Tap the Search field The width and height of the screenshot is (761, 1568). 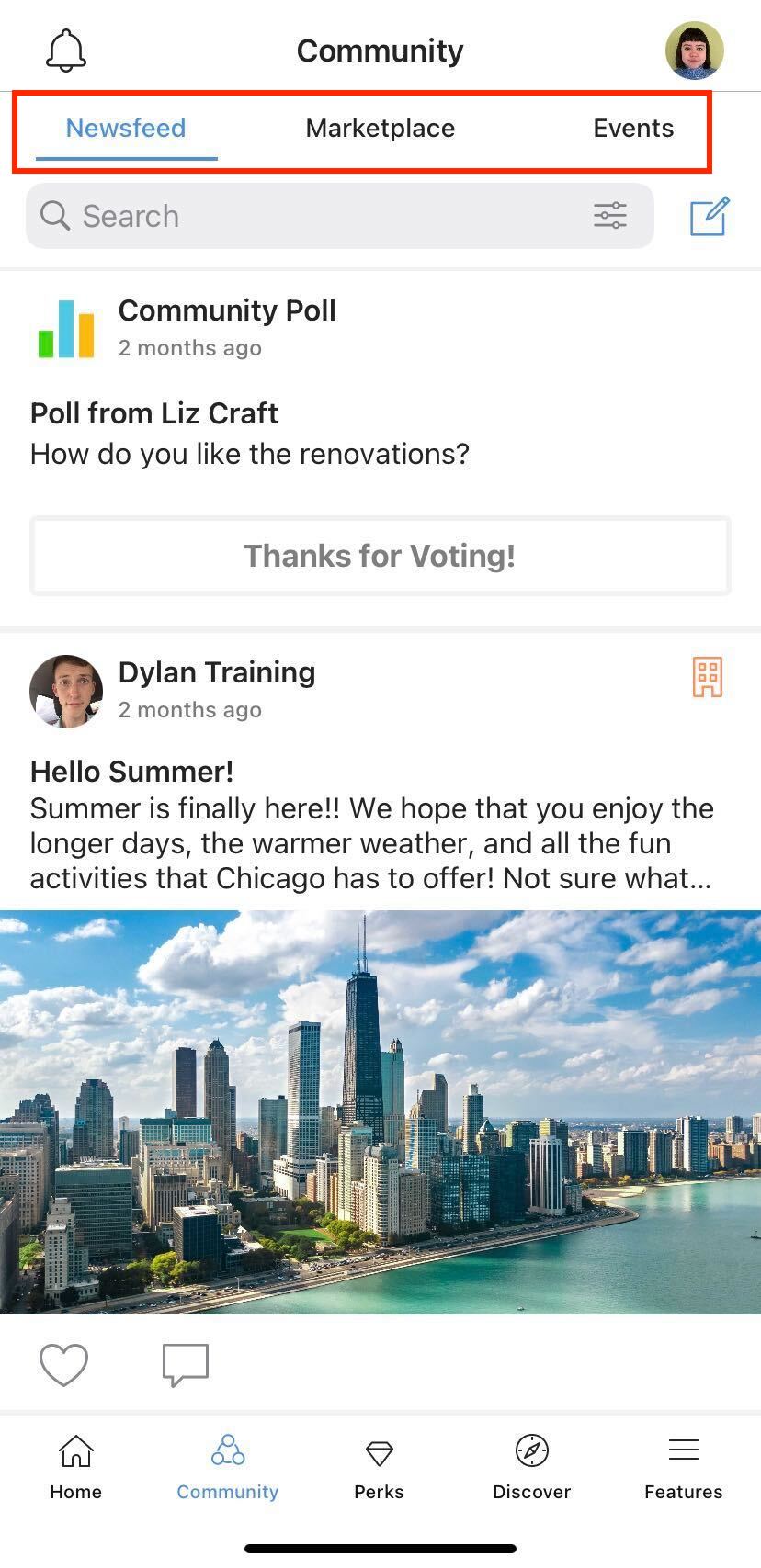tap(312, 216)
